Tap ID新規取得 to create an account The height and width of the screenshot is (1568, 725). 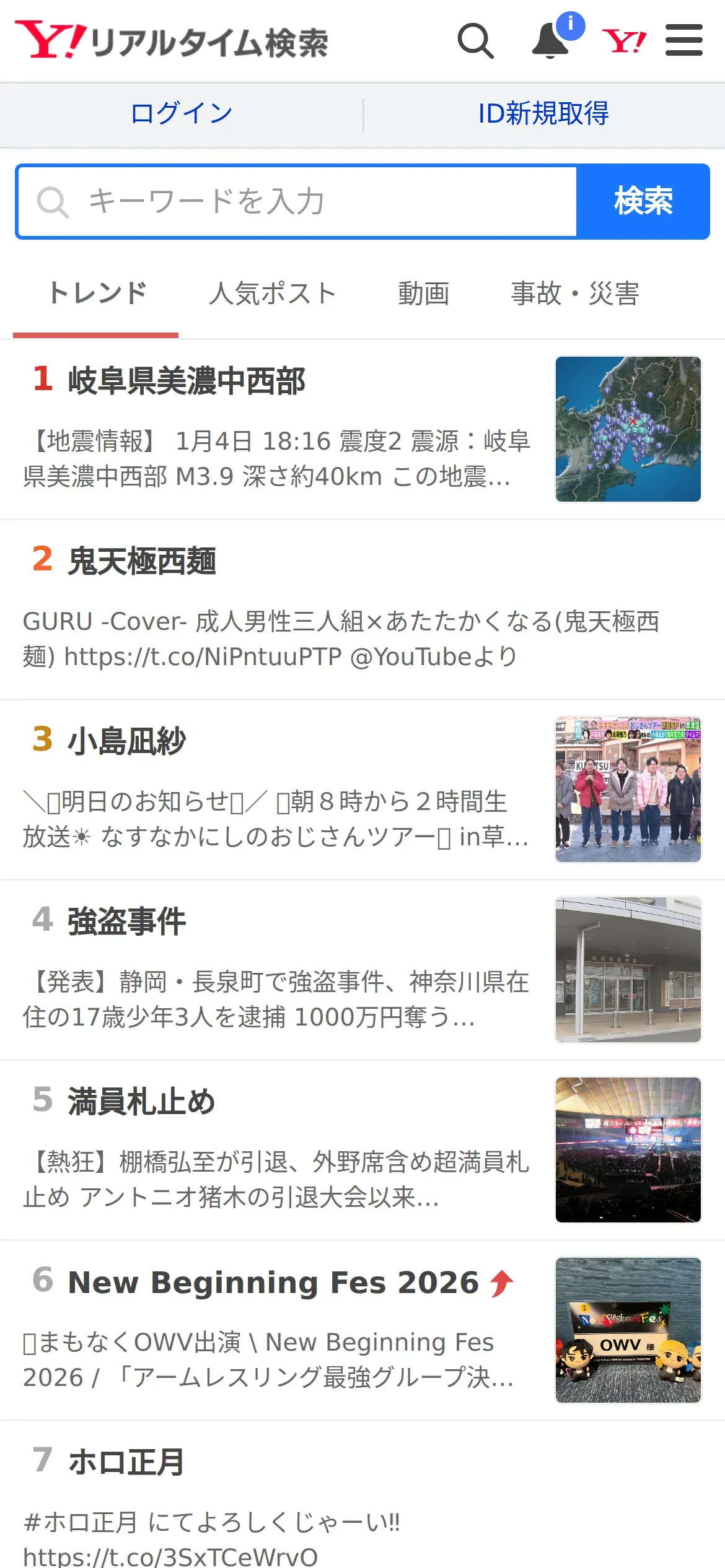click(543, 113)
